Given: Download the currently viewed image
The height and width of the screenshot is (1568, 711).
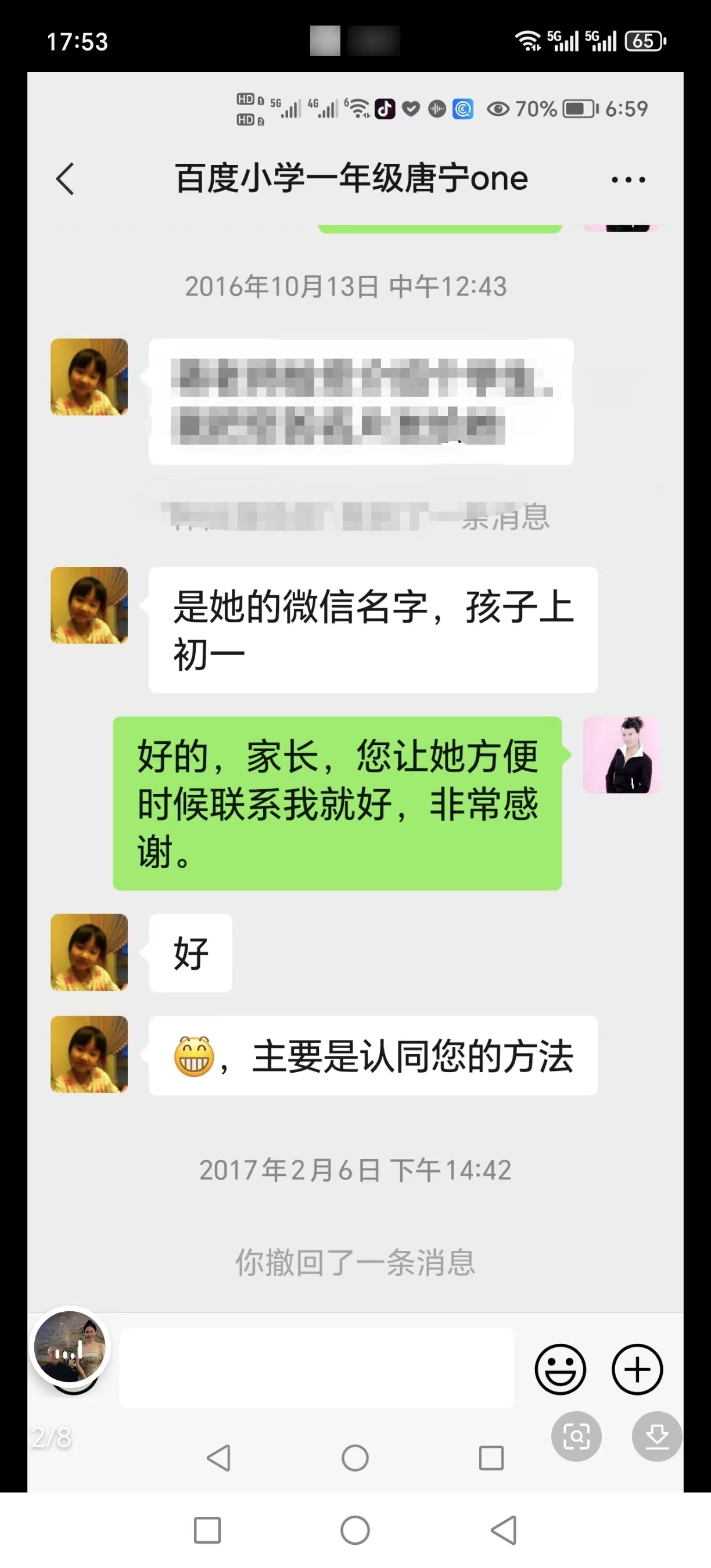Looking at the screenshot, I should pyautogui.click(x=656, y=1437).
